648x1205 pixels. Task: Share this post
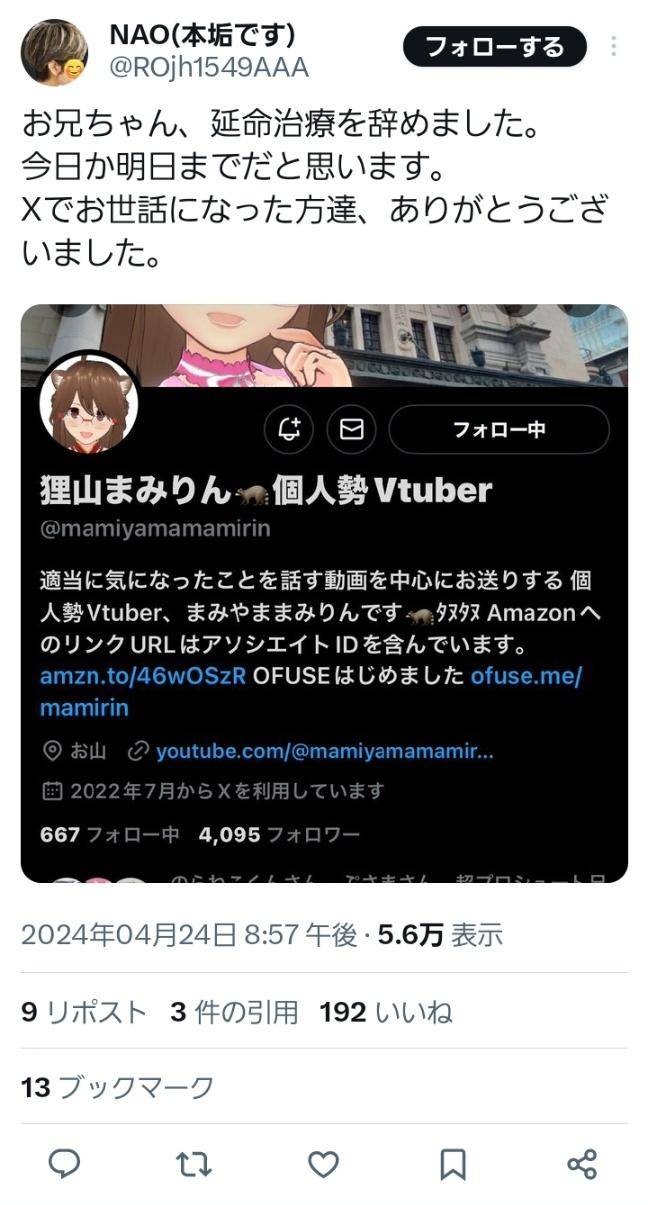pos(582,1163)
